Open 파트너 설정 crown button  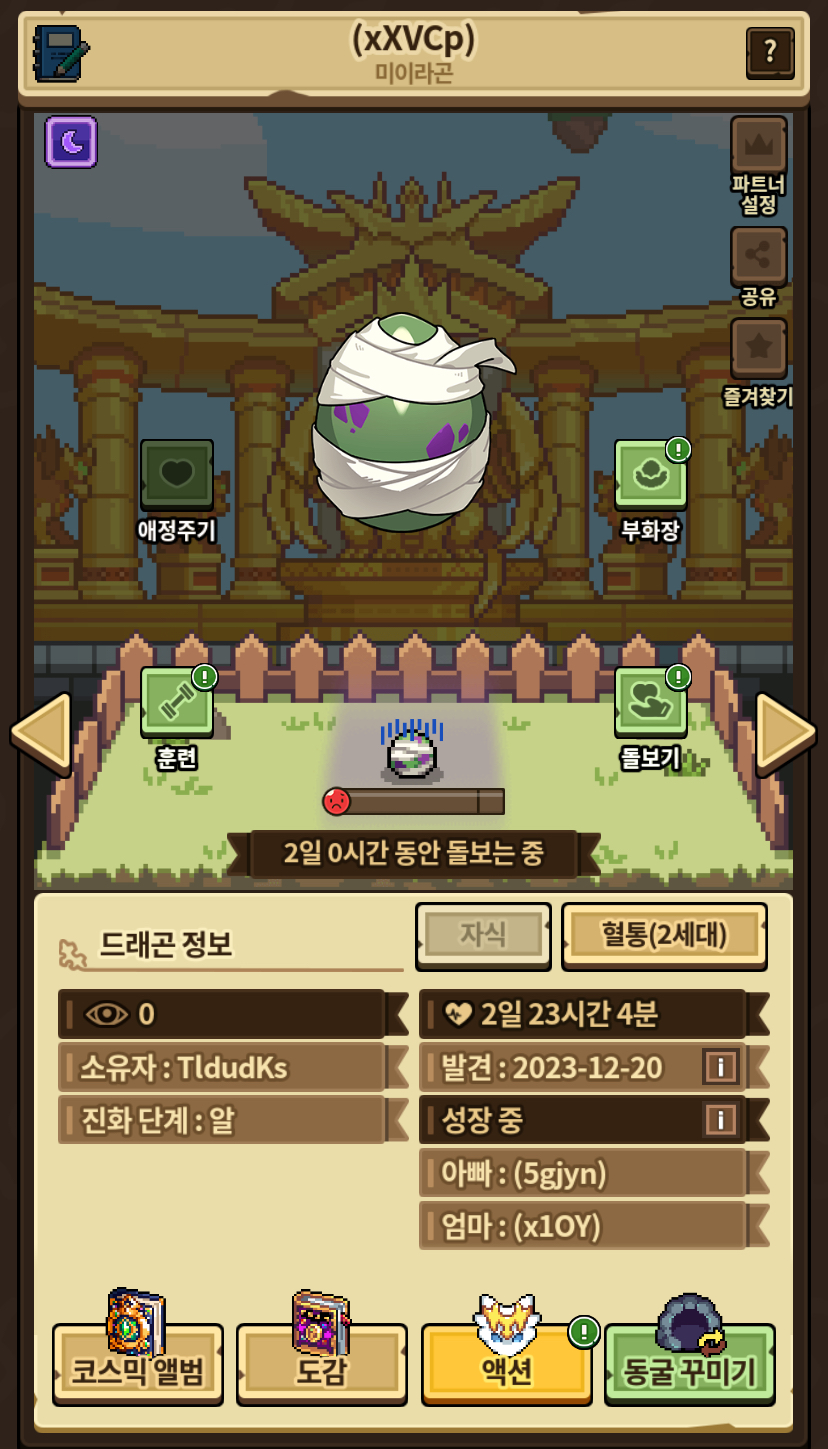[x=758, y=147]
